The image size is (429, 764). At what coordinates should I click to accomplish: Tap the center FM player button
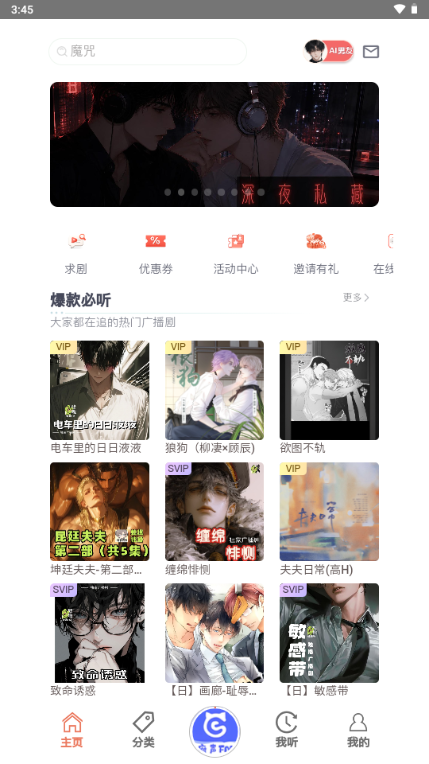point(214,730)
